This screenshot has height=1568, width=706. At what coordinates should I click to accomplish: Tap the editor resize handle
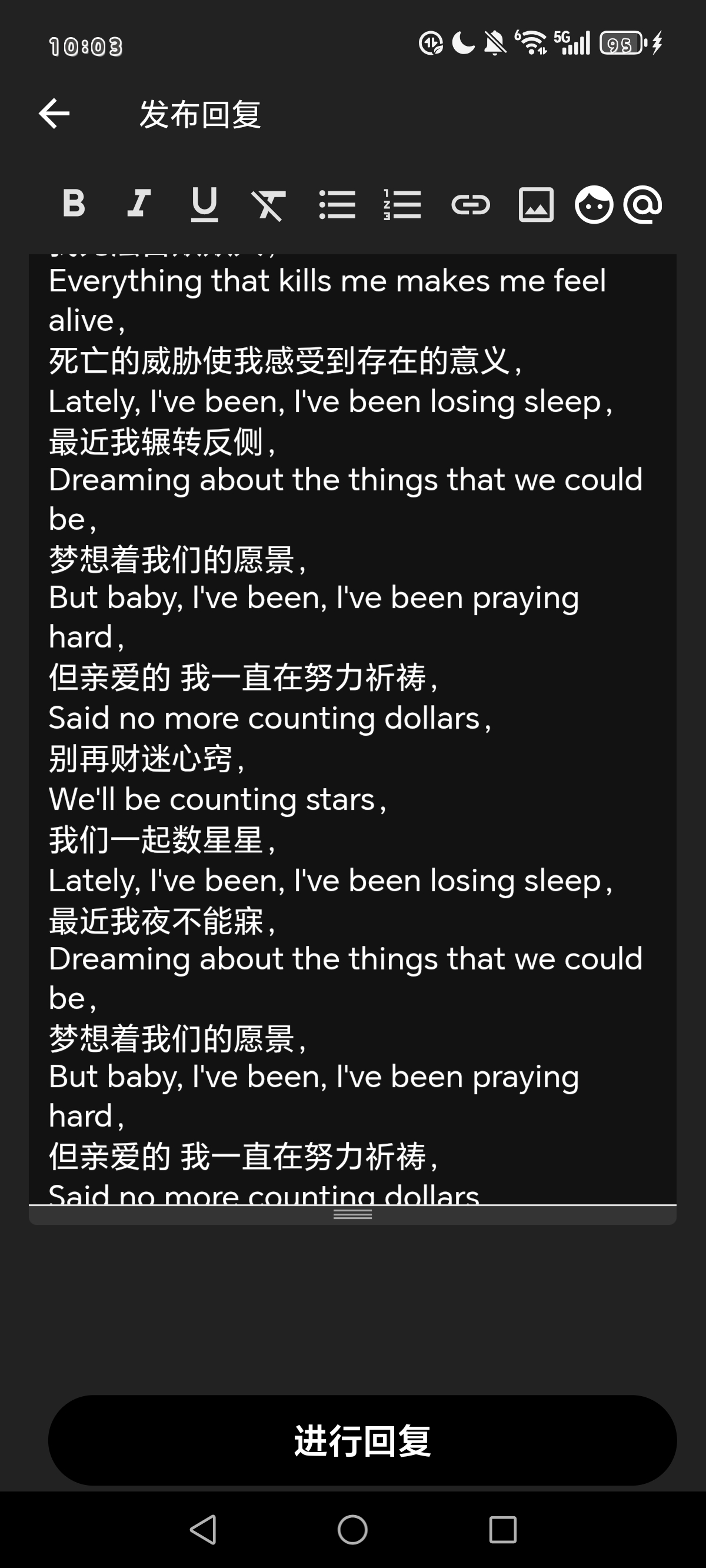coord(352,1214)
